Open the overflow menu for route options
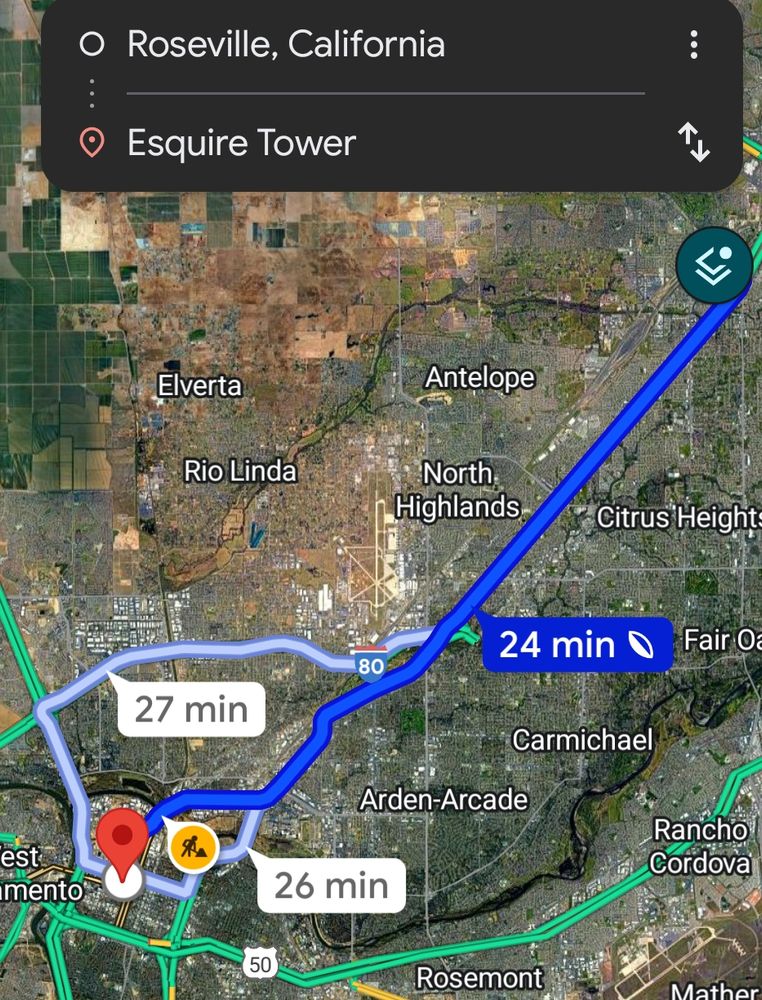This screenshot has height=1000, width=762. pos(693,45)
